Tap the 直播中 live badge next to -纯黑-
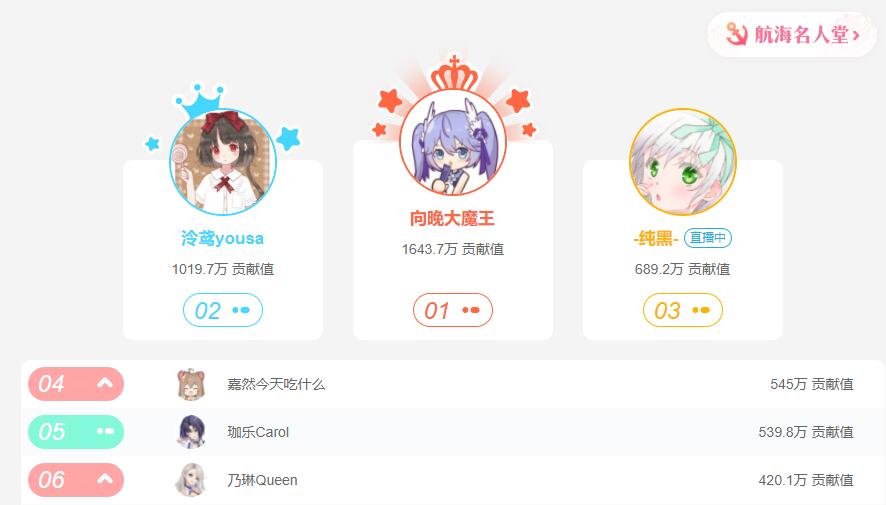 click(708, 238)
